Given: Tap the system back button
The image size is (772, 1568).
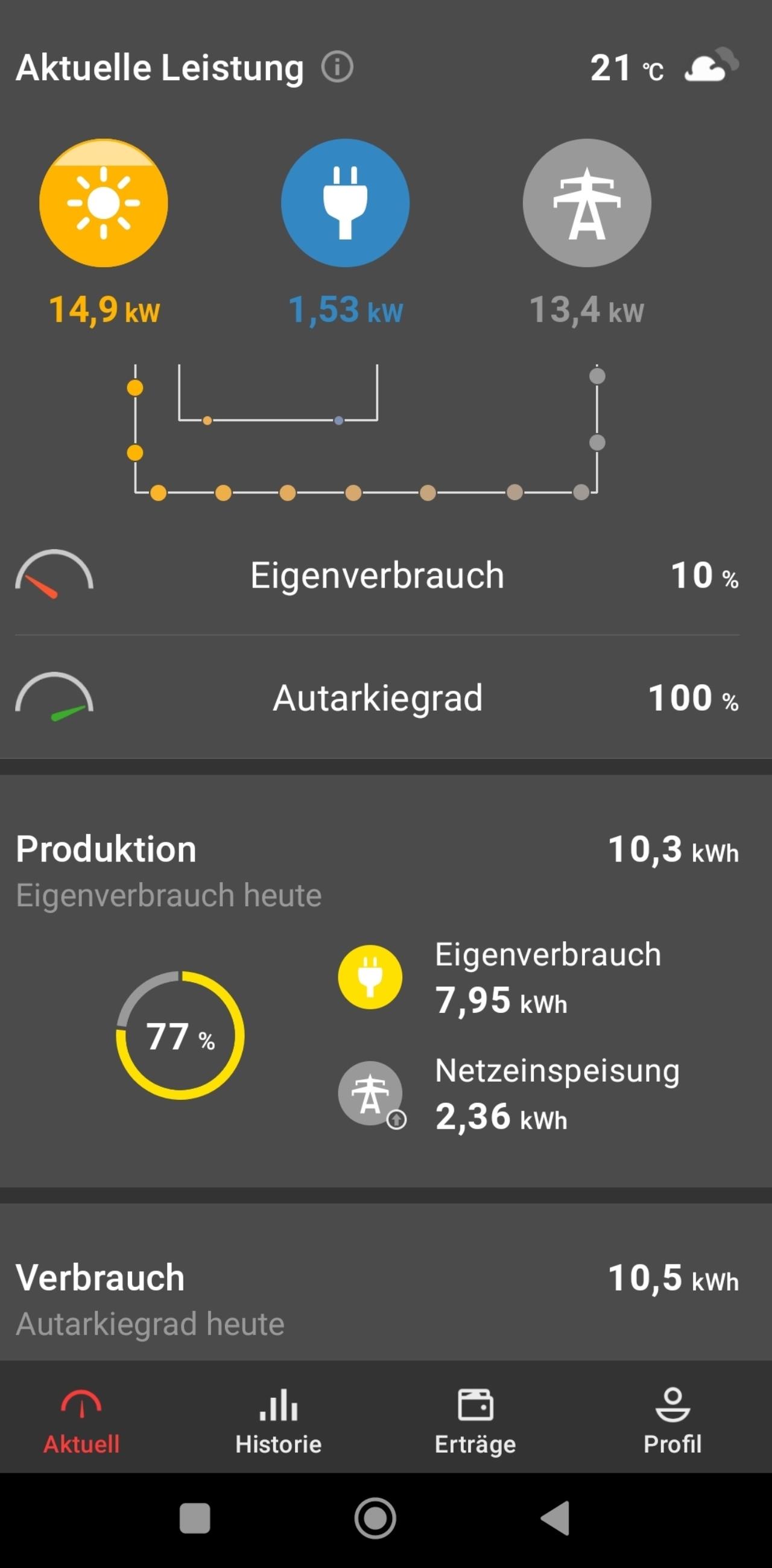Looking at the screenshot, I should click(555, 1518).
